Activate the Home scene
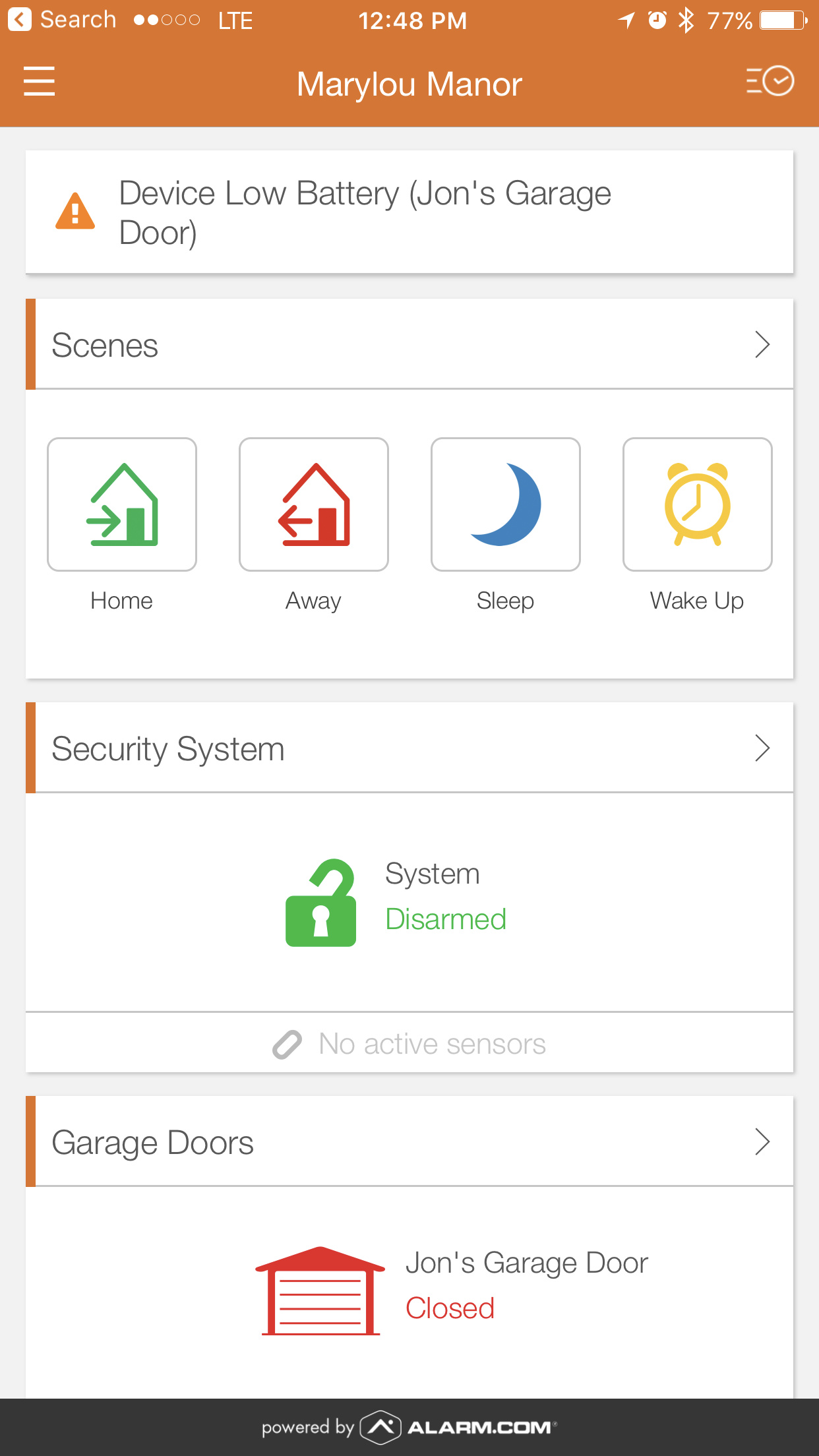This screenshot has height=1456, width=819. (x=122, y=504)
